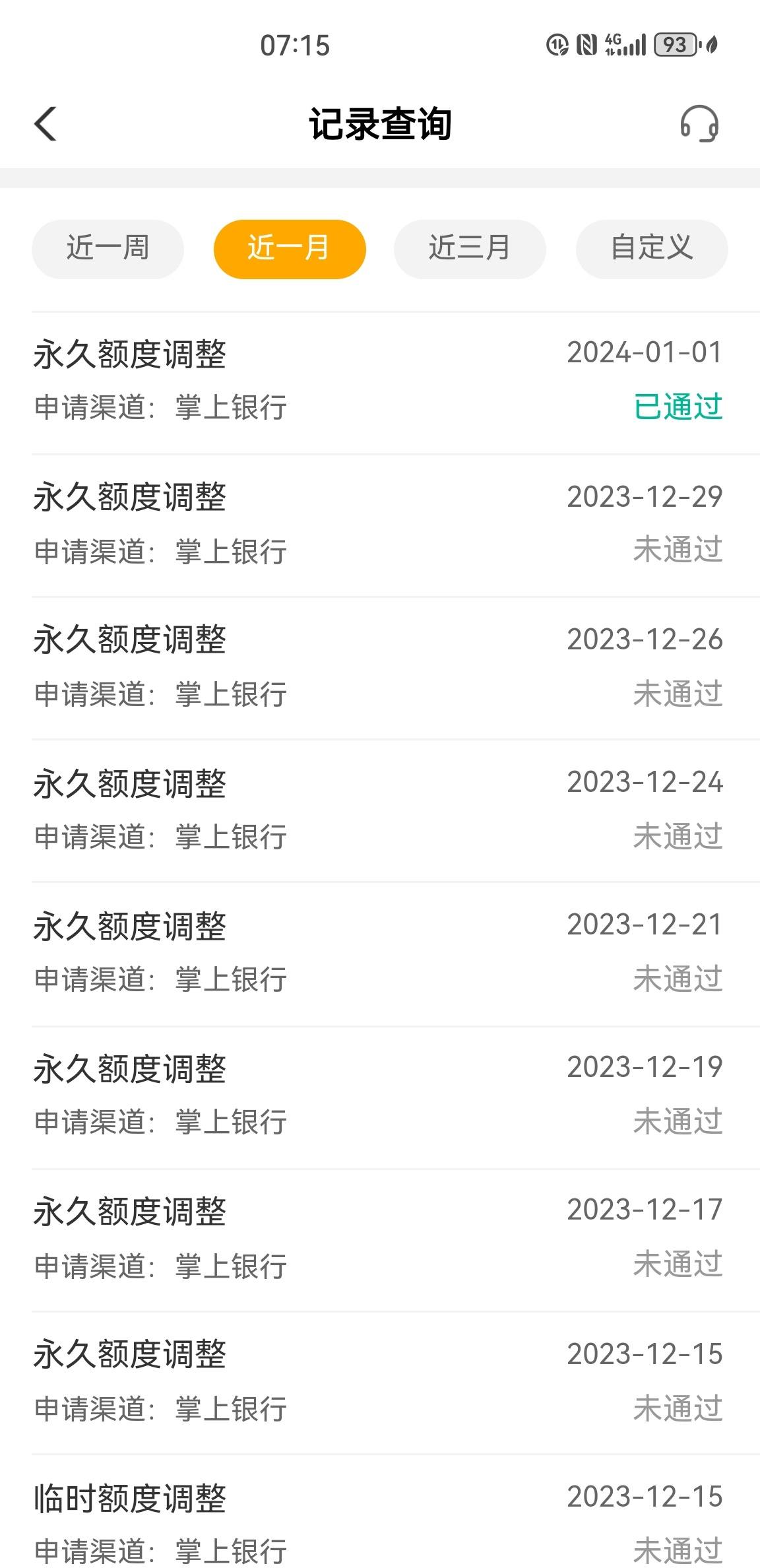Switch to the 近三月 filter
The width and height of the screenshot is (760, 1568).
click(x=470, y=249)
